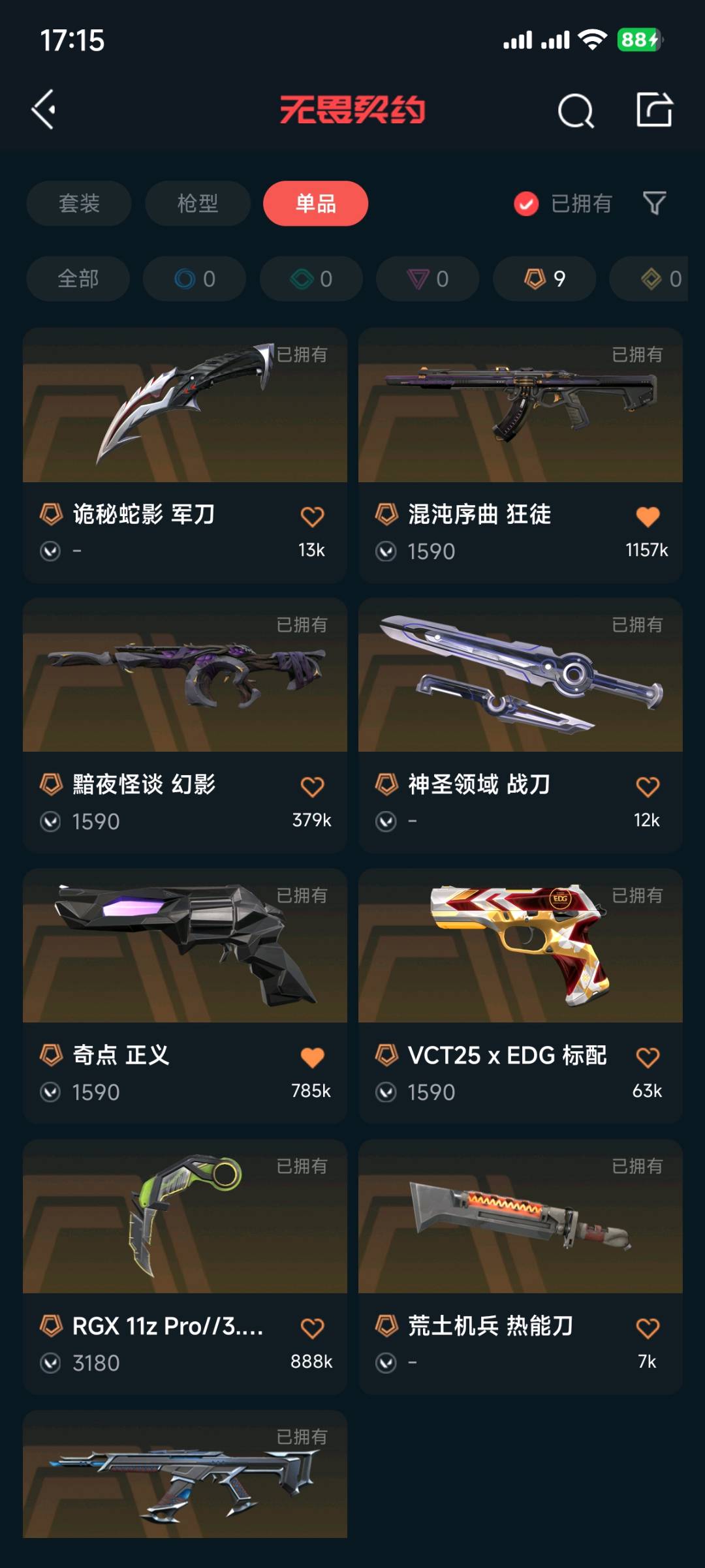Open the RGX 11z Pro skin card

(x=185, y=1267)
